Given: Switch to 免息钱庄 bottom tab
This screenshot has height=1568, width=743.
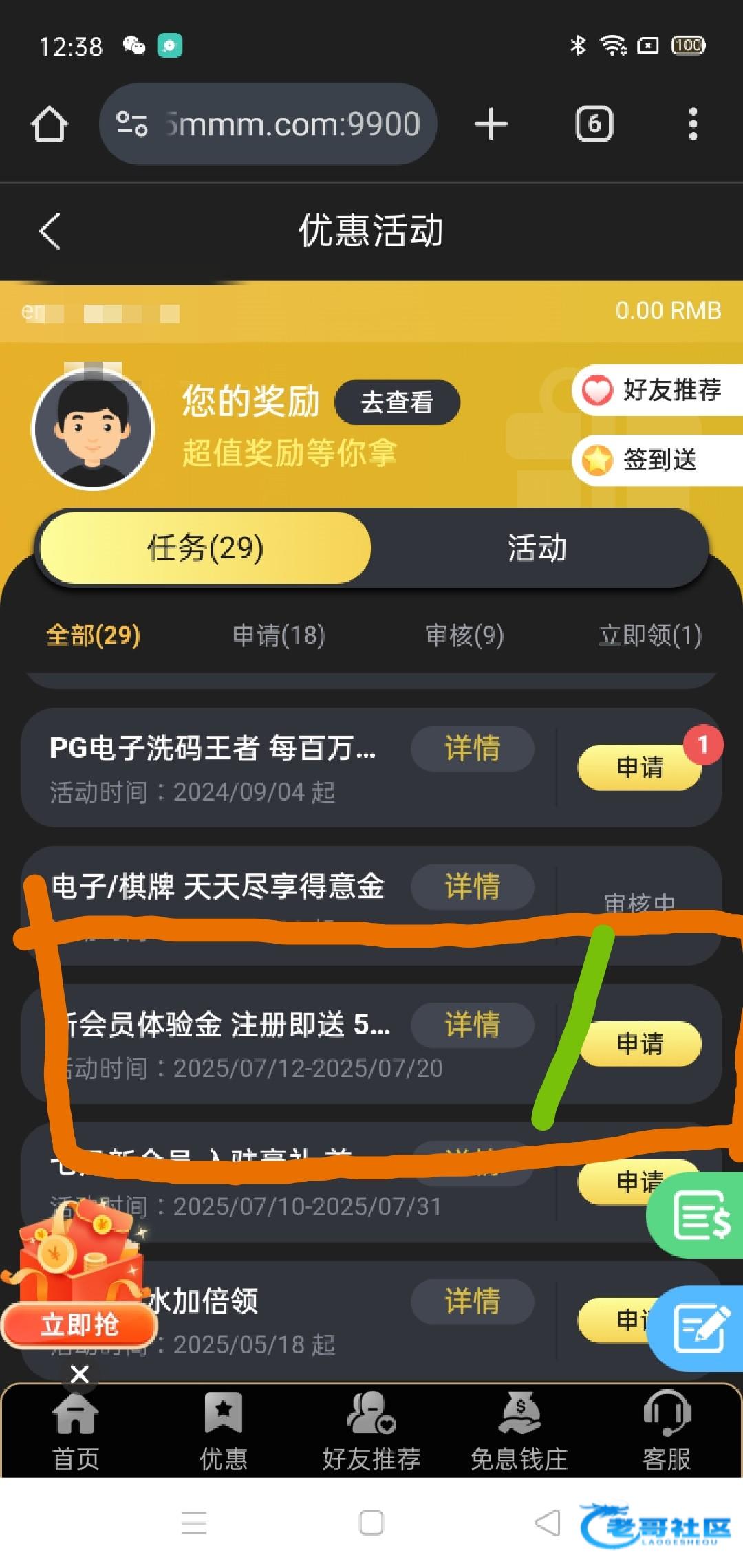Looking at the screenshot, I should 519,1430.
